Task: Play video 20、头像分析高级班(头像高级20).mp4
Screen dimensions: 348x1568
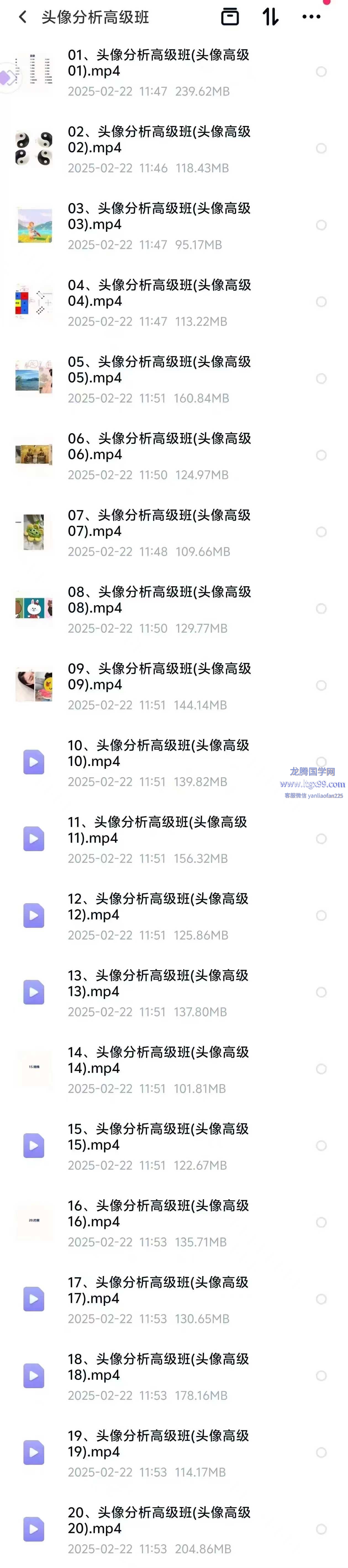Action: pos(159,1521)
